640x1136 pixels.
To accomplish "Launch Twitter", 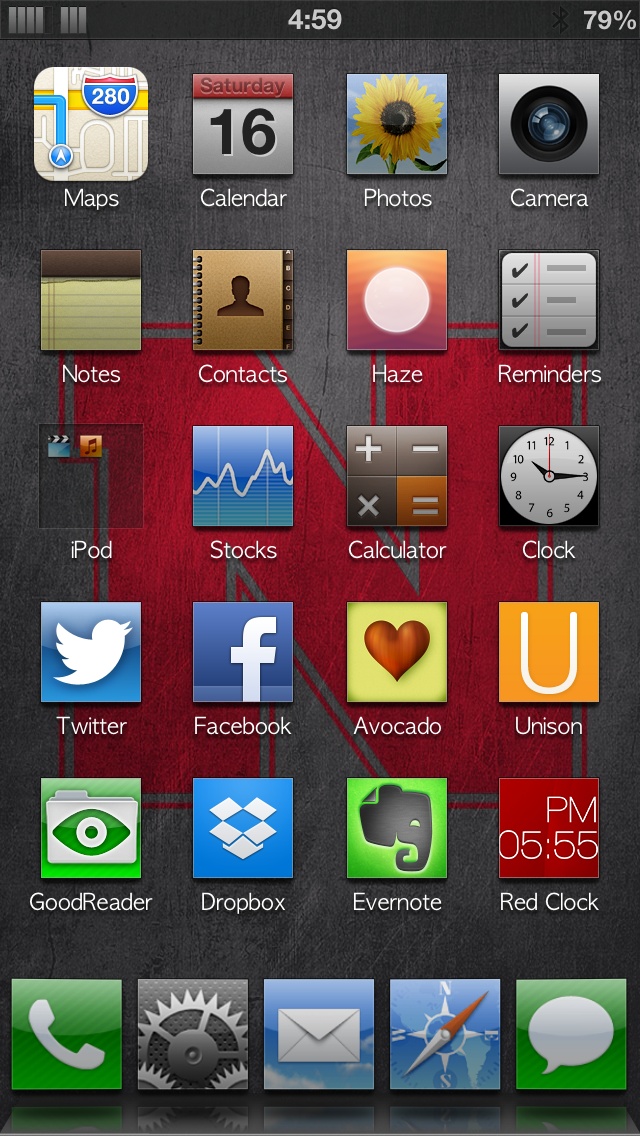I will point(91,652).
